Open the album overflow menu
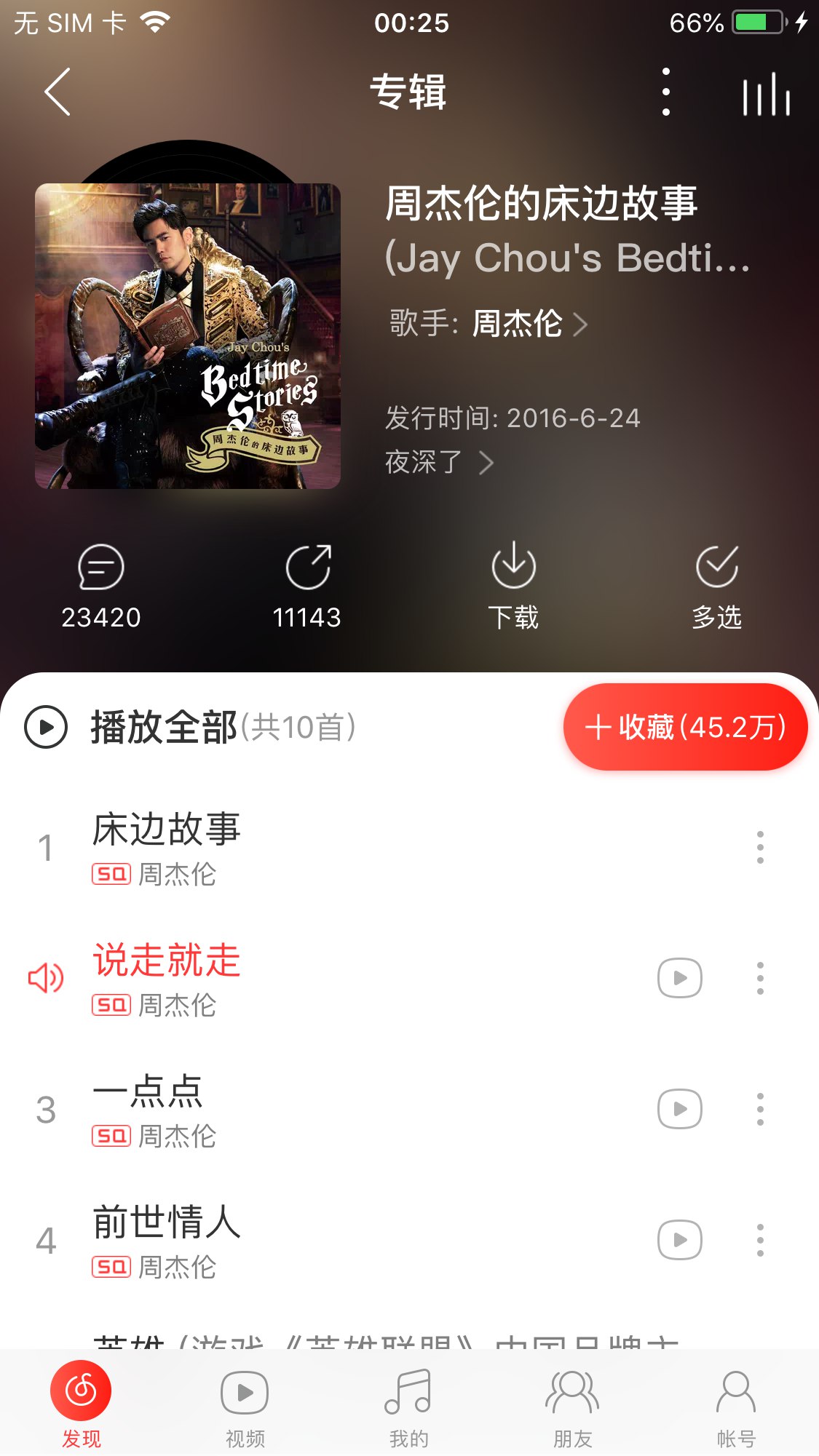 point(665,92)
